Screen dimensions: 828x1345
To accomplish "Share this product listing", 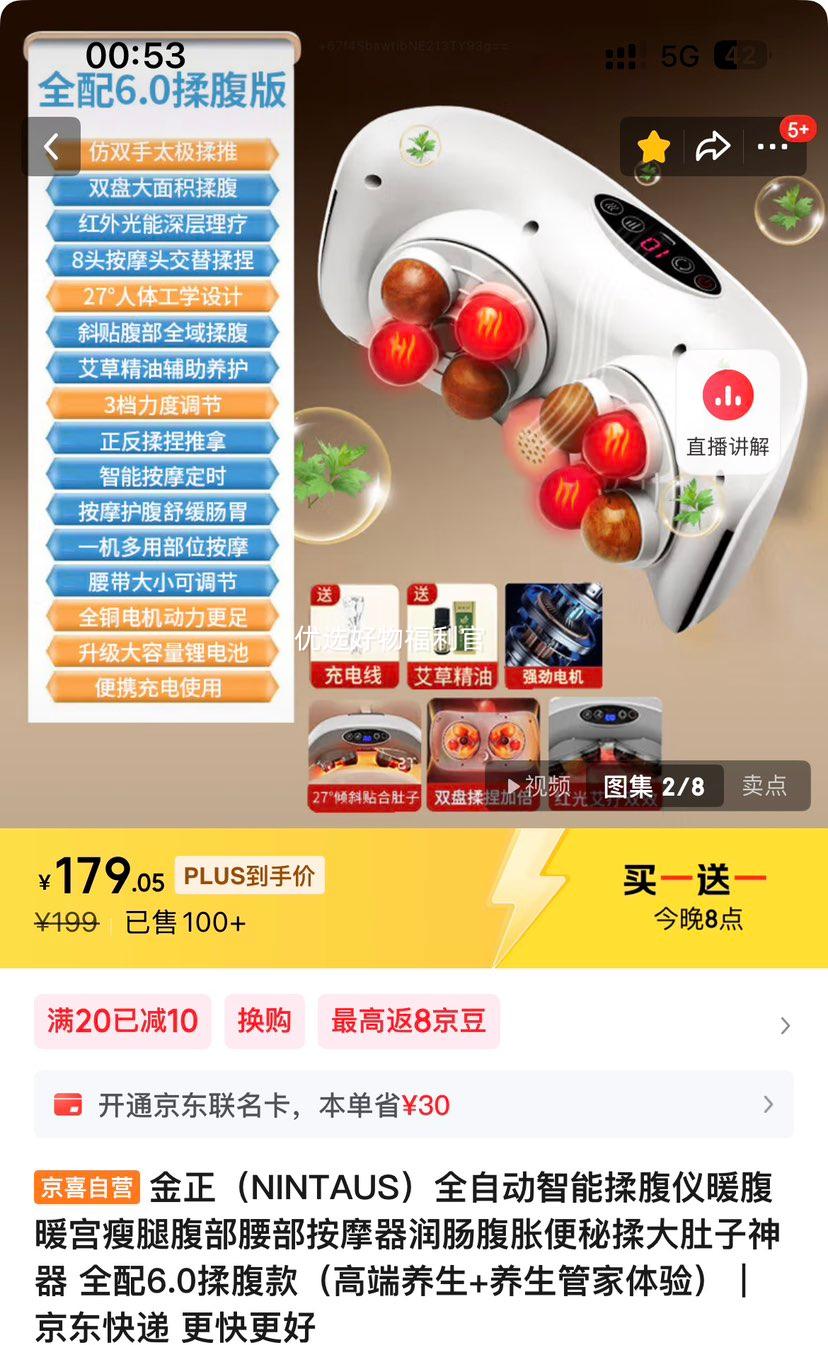I will coord(712,148).
